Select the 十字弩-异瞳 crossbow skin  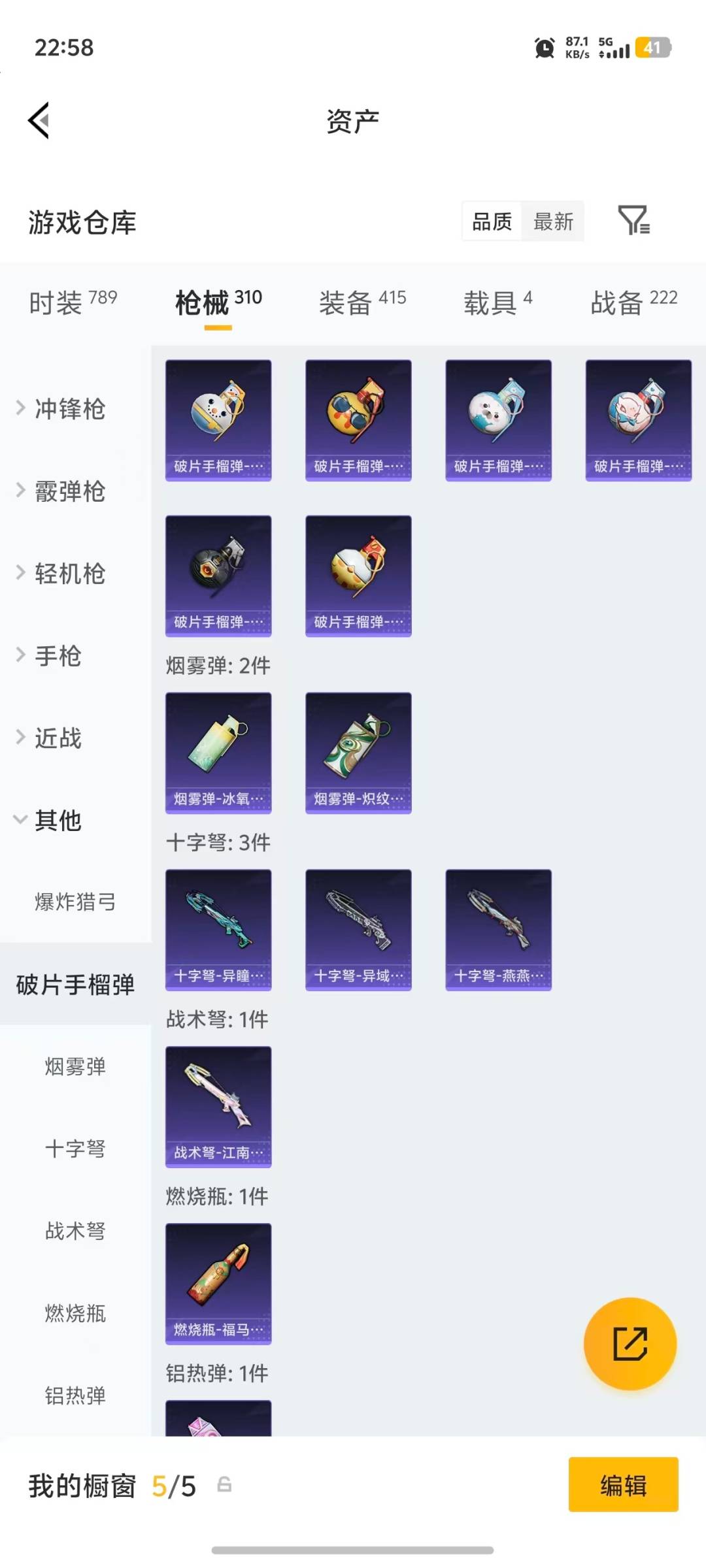(x=218, y=929)
